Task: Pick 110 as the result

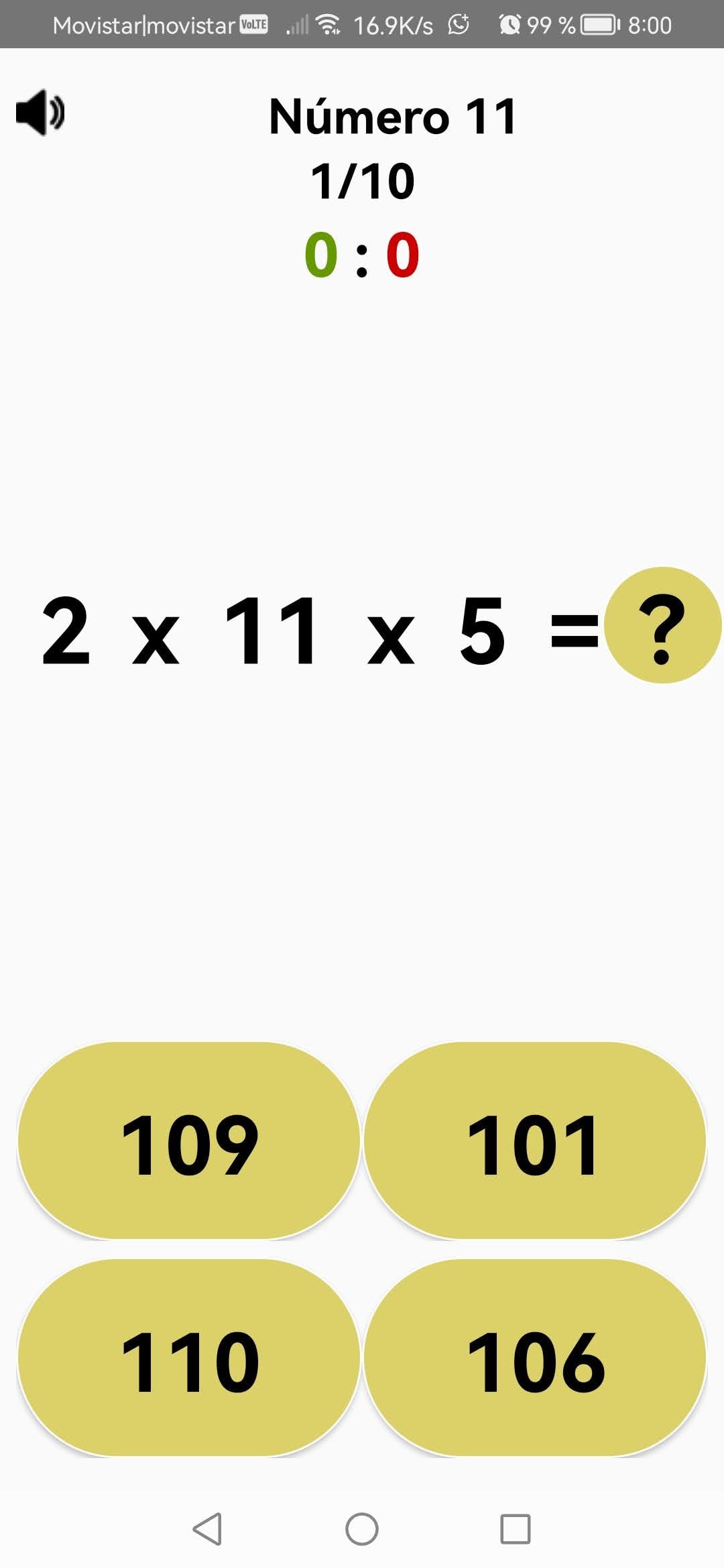Action: pyautogui.click(x=188, y=1358)
